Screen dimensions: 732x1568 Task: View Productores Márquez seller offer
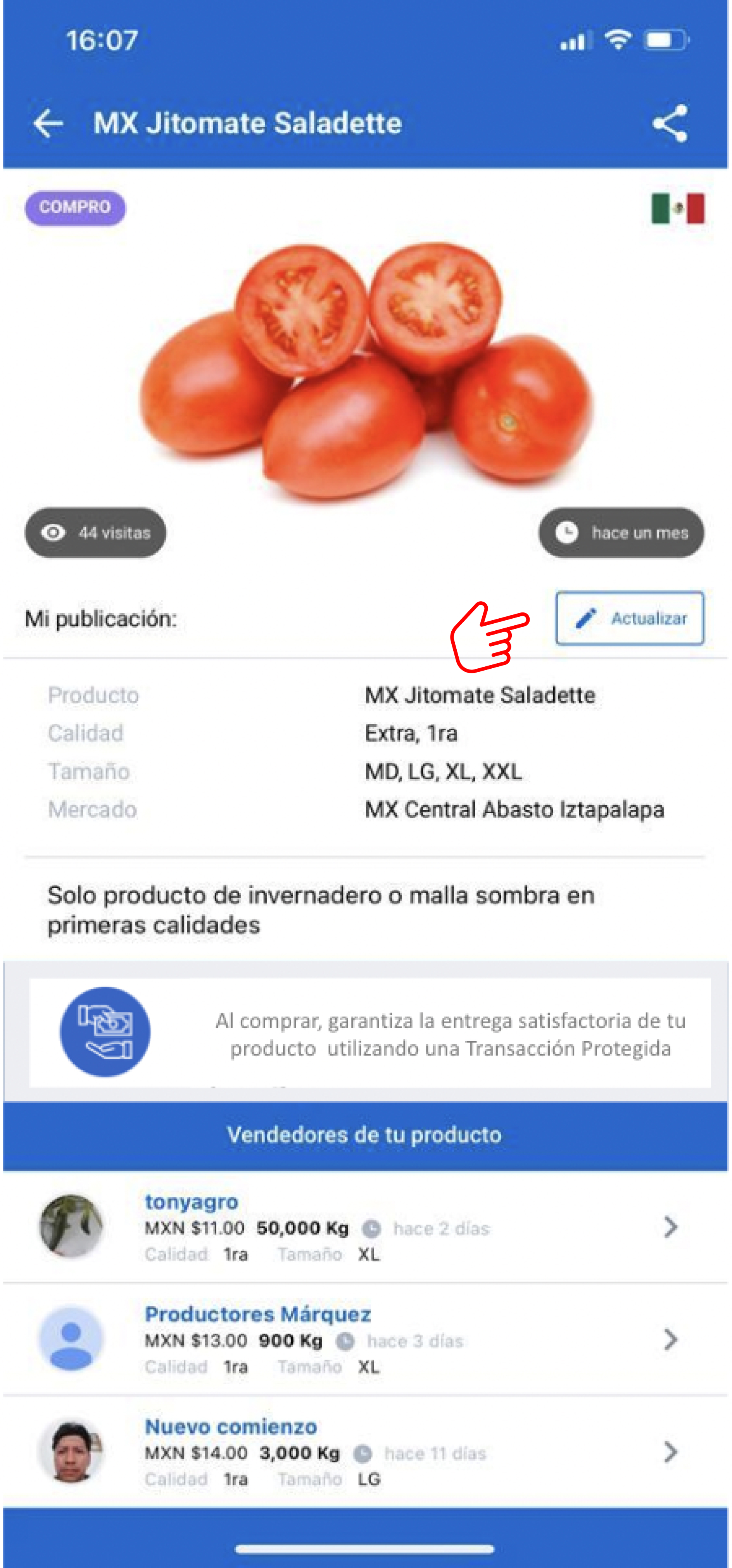(x=365, y=1339)
